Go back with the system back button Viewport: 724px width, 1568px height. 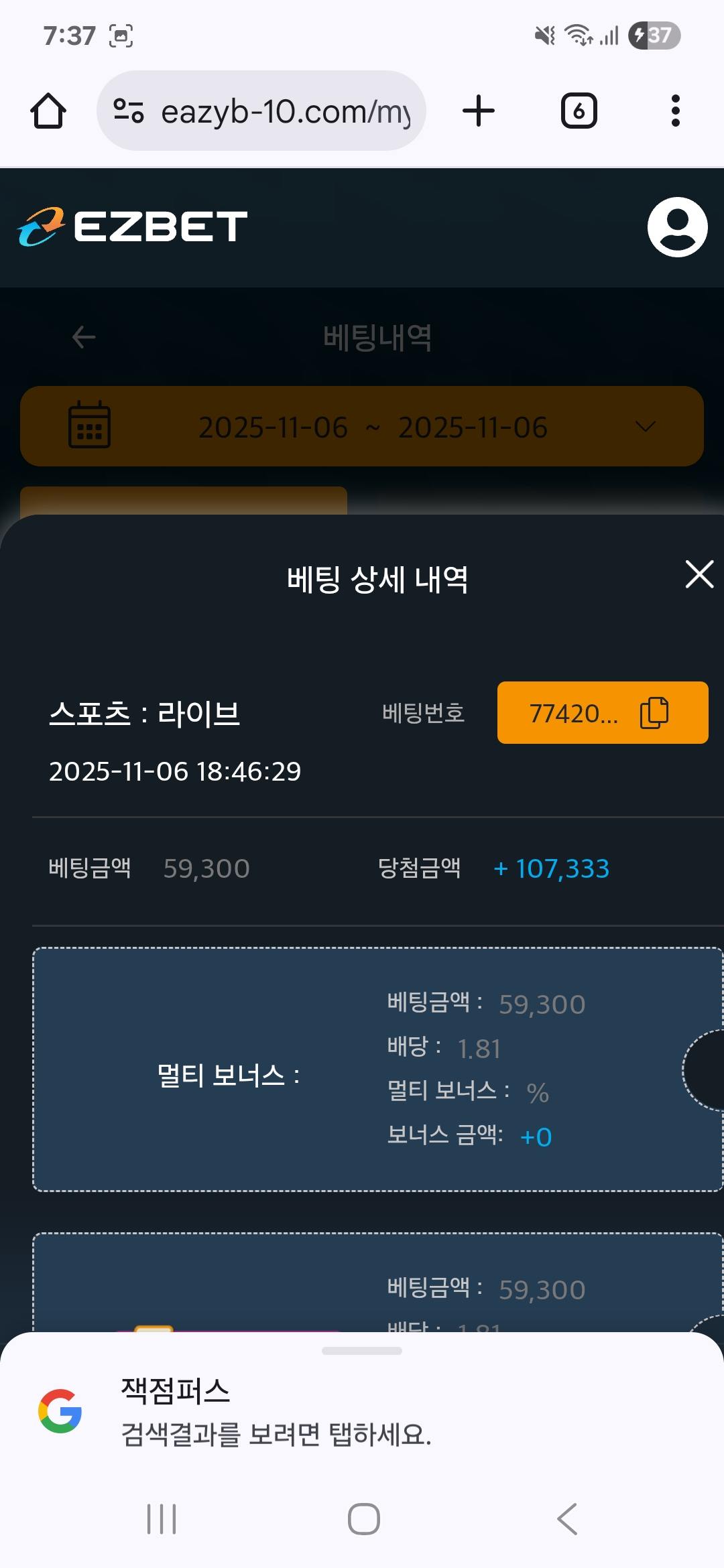(x=567, y=1519)
